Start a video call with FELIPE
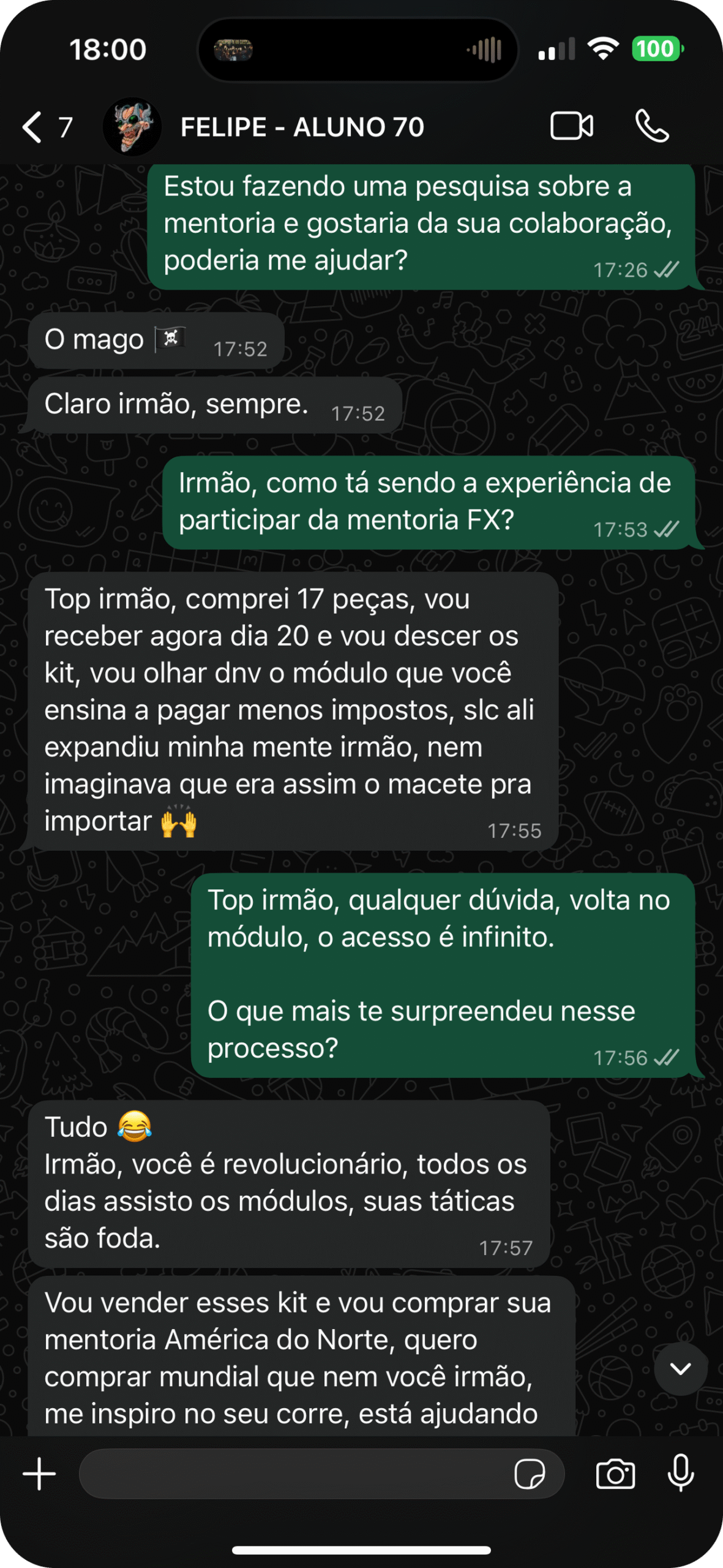723x1568 pixels. coord(571,127)
